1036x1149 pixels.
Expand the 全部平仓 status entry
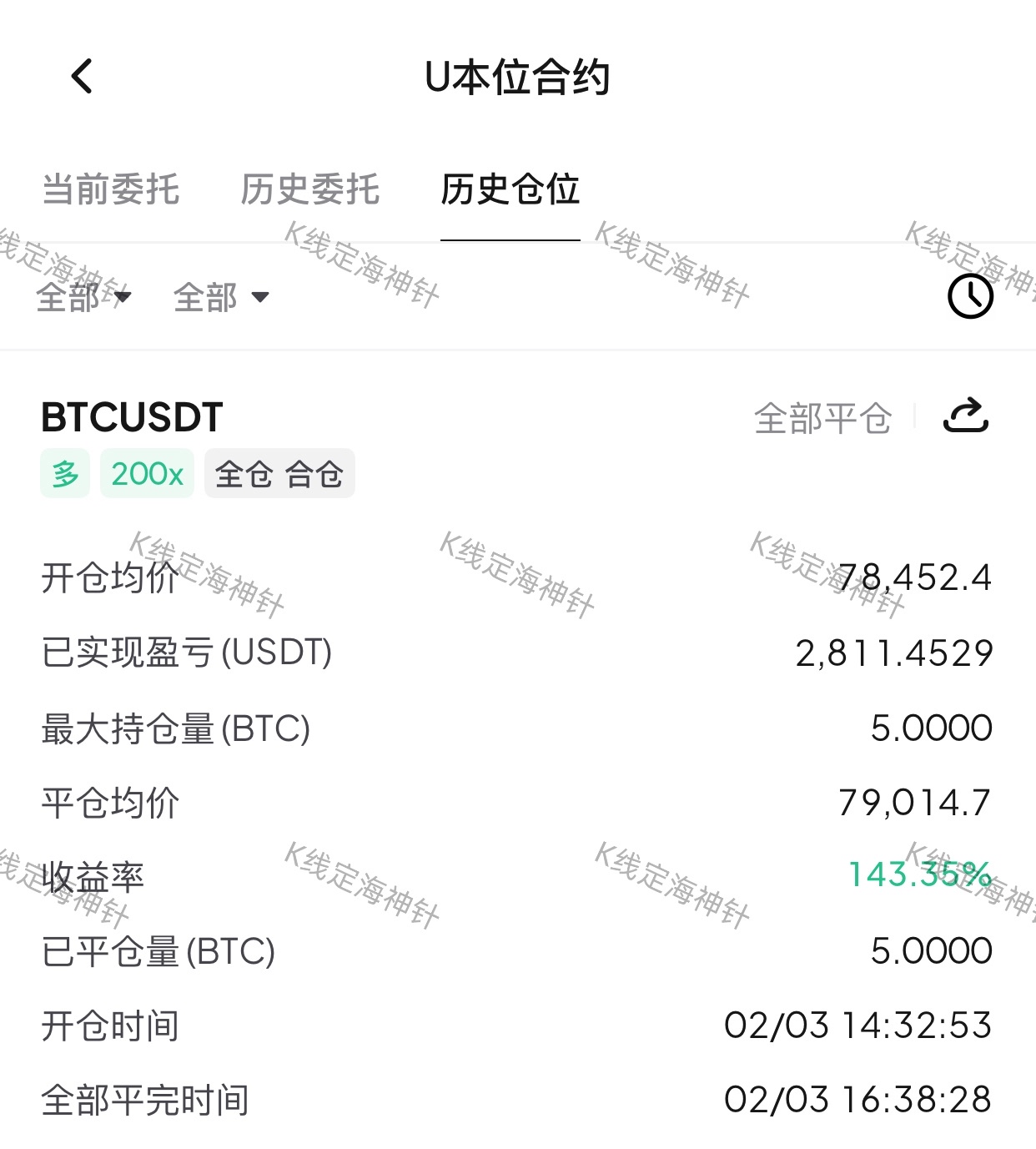822,416
